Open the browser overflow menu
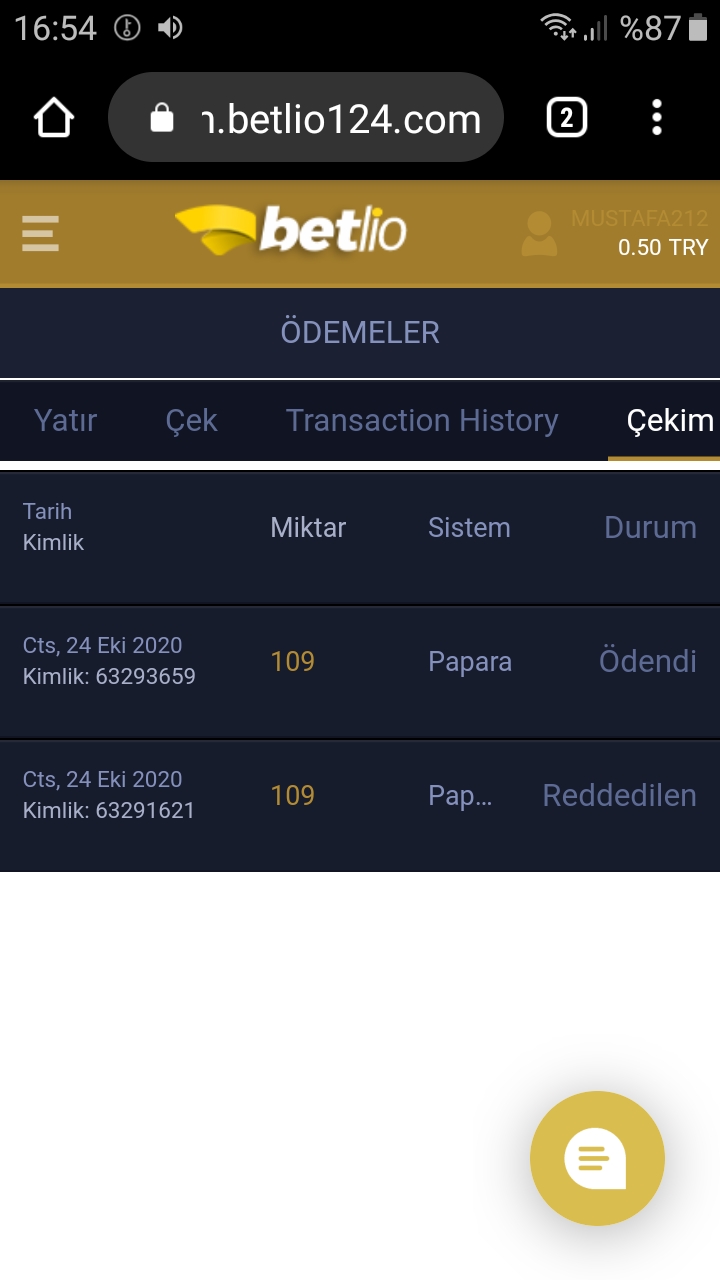This screenshot has width=720, height=1280. [x=656, y=119]
